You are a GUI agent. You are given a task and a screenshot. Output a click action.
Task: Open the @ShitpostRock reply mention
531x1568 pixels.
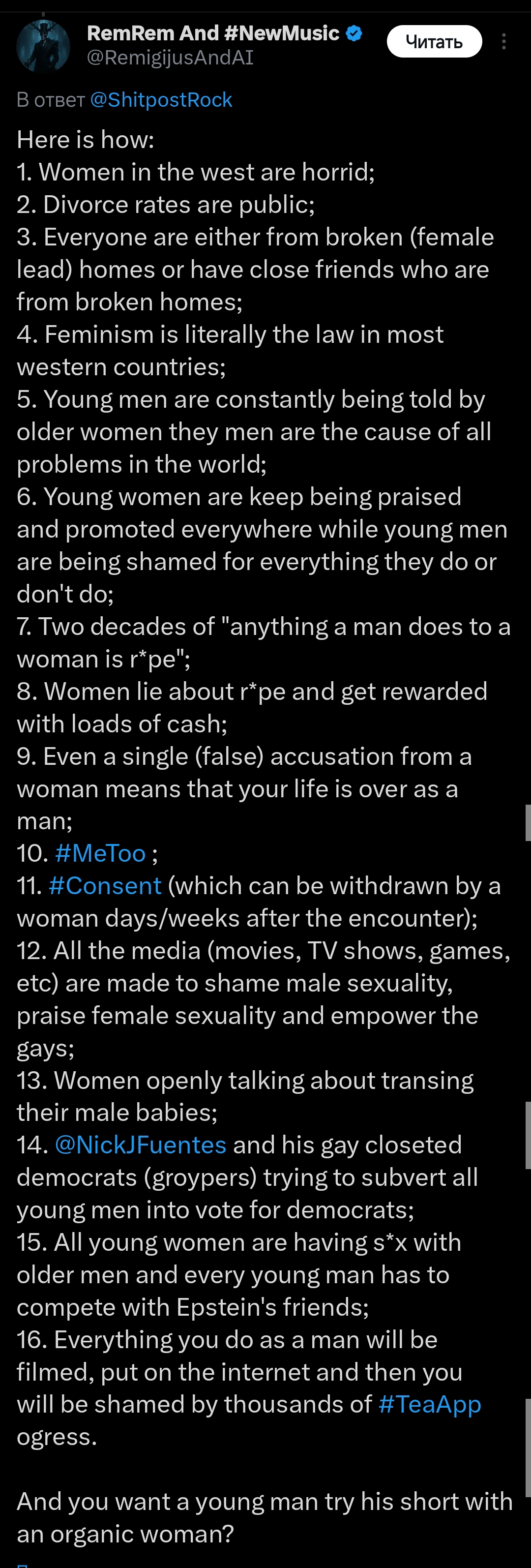(x=161, y=99)
